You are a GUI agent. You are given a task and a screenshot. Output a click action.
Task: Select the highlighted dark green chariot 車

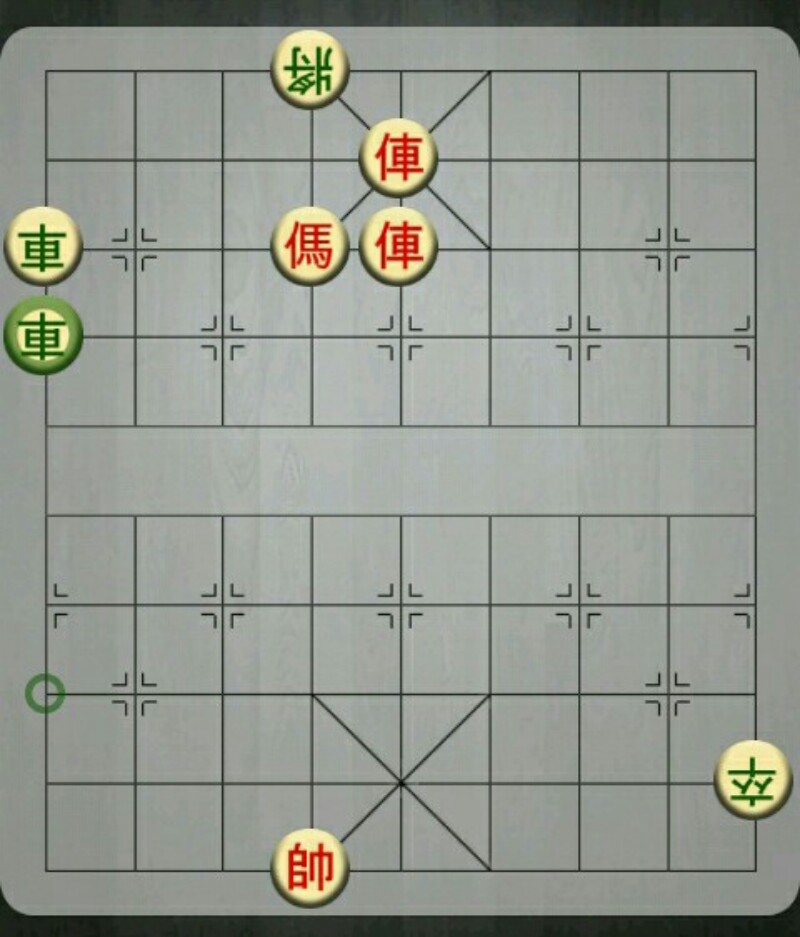[x=43, y=336]
